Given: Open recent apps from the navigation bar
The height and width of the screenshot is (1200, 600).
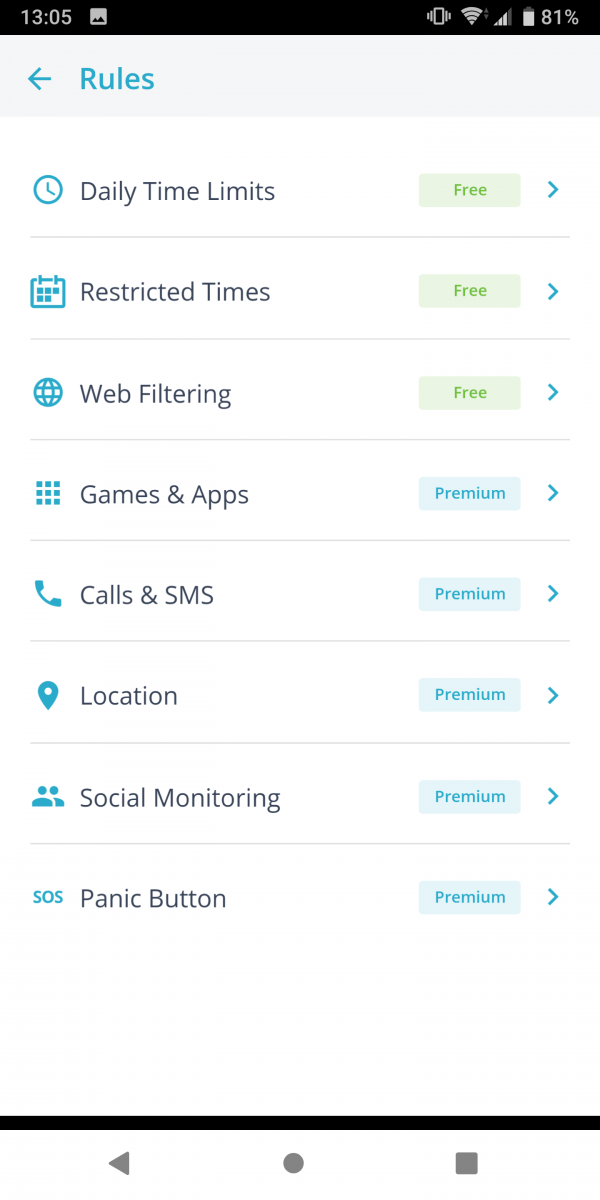Looking at the screenshot, I should pos(466,1162).
